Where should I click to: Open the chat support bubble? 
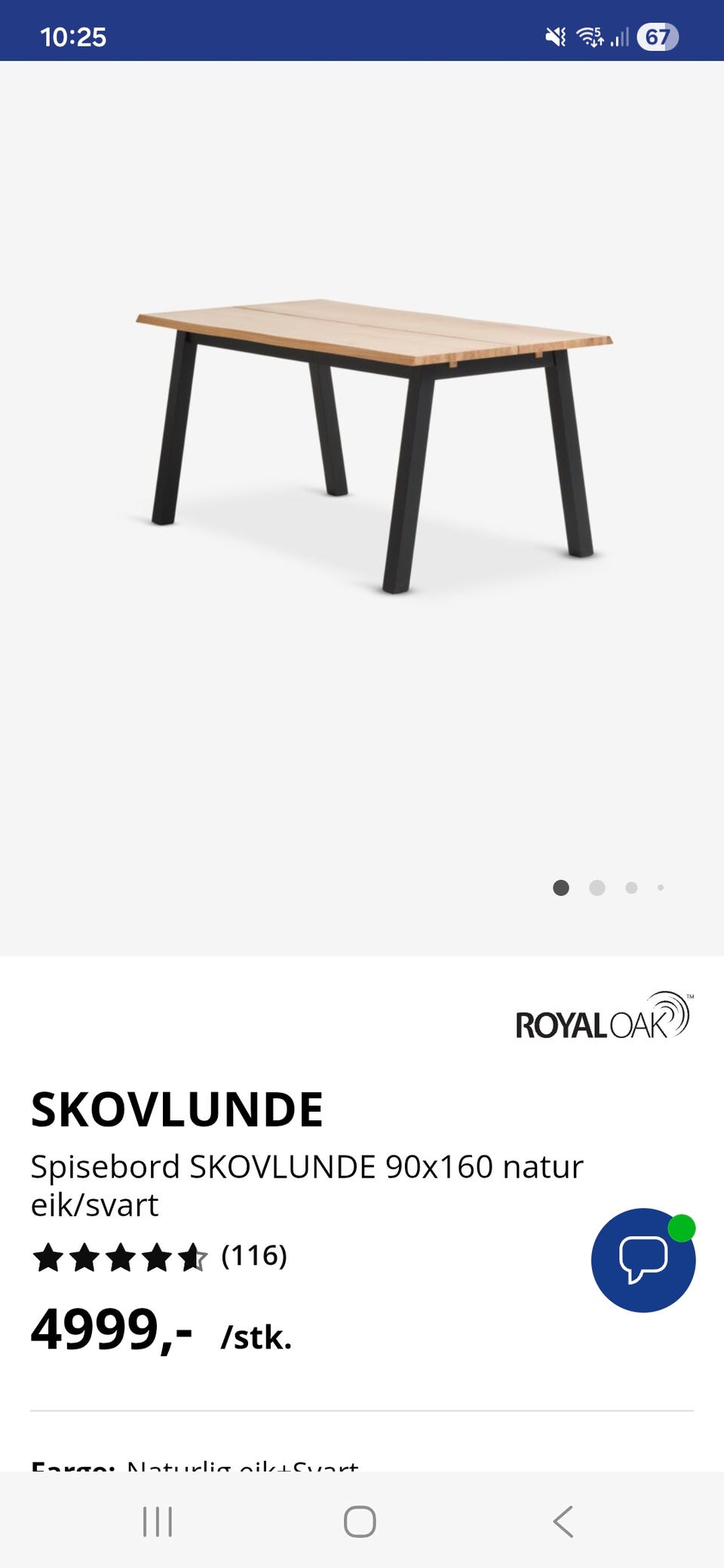643,1260
